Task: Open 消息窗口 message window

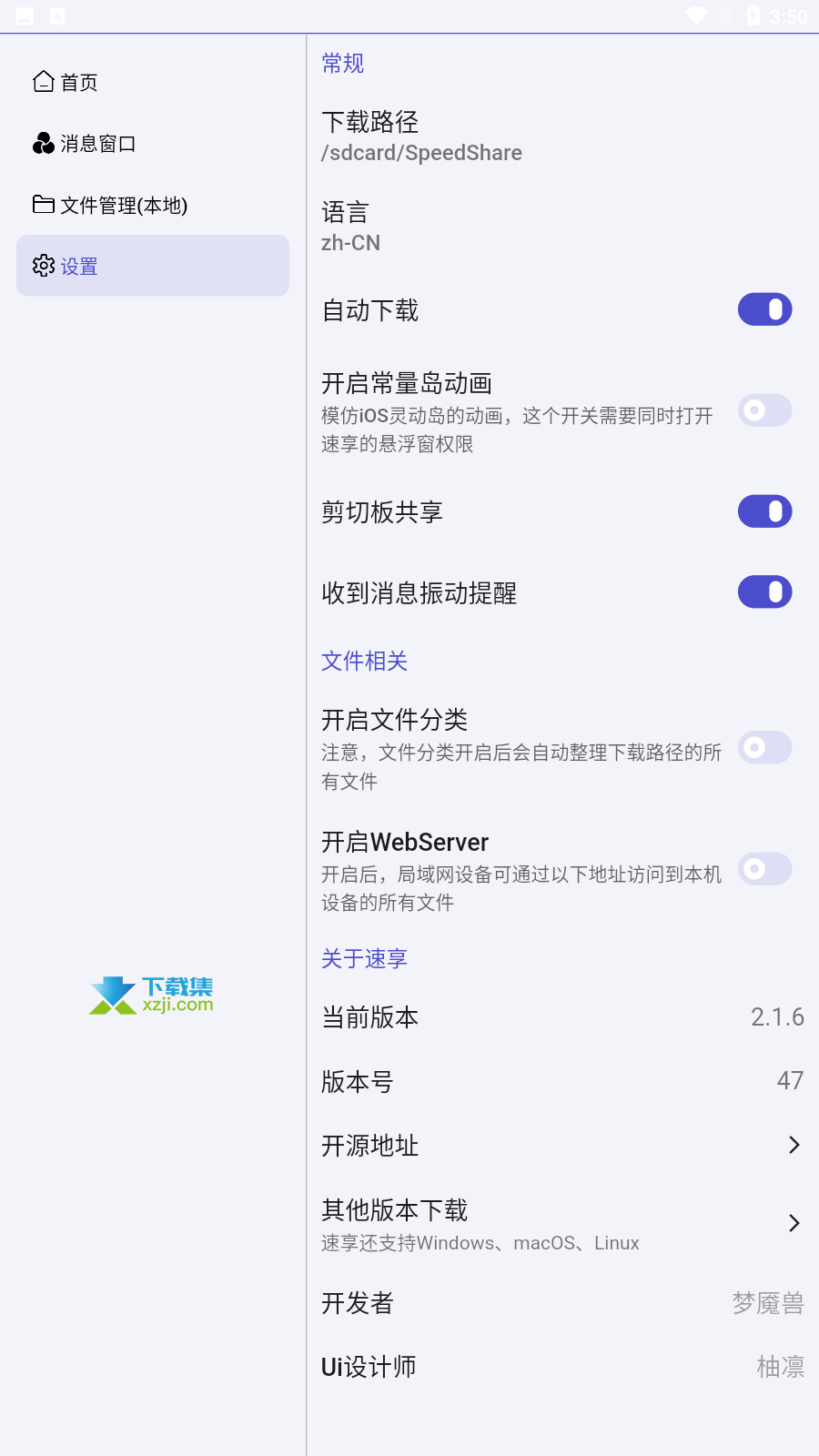Action: (153, 144)
